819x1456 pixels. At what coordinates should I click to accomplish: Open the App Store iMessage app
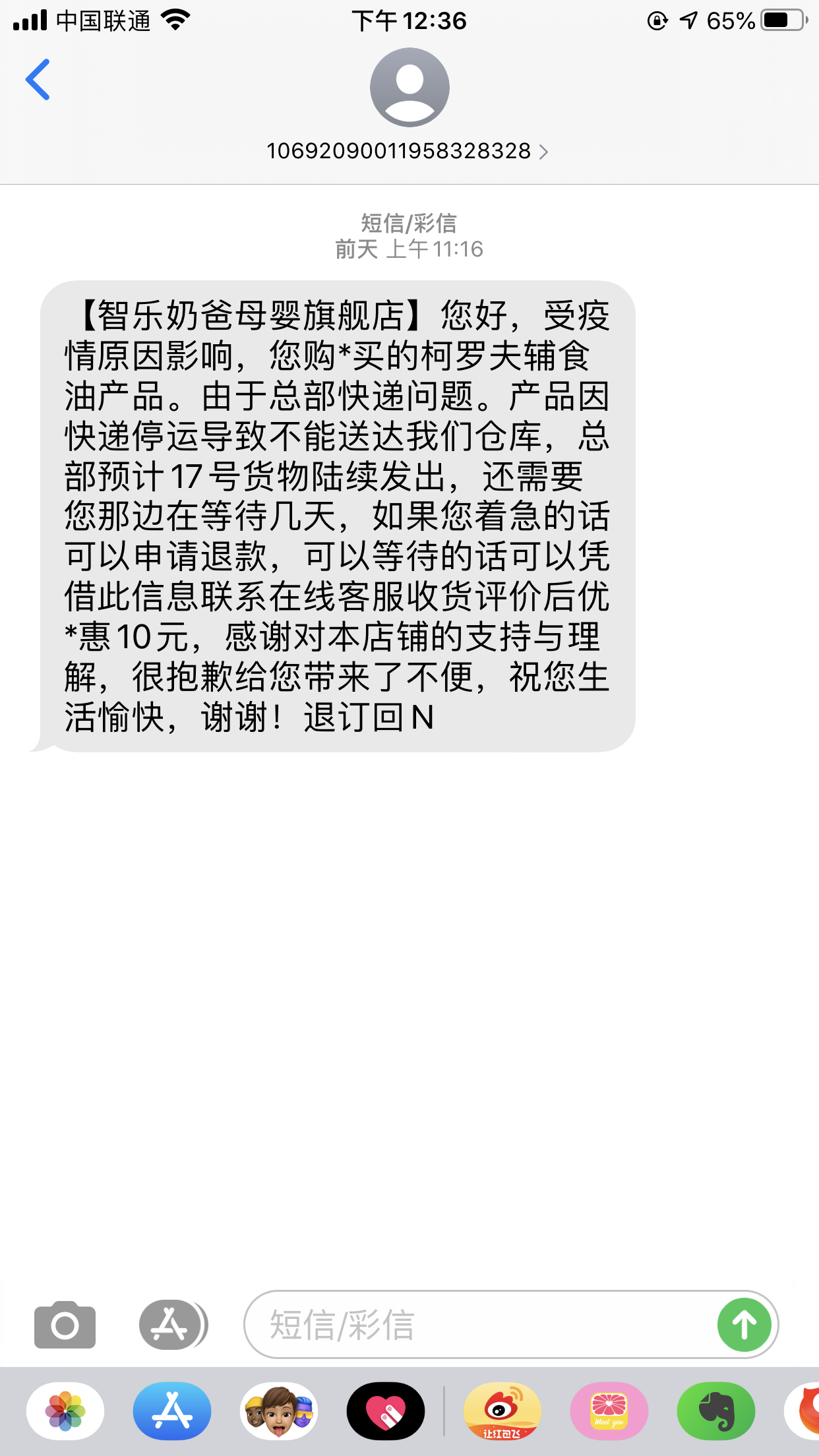pos(172,1411)
